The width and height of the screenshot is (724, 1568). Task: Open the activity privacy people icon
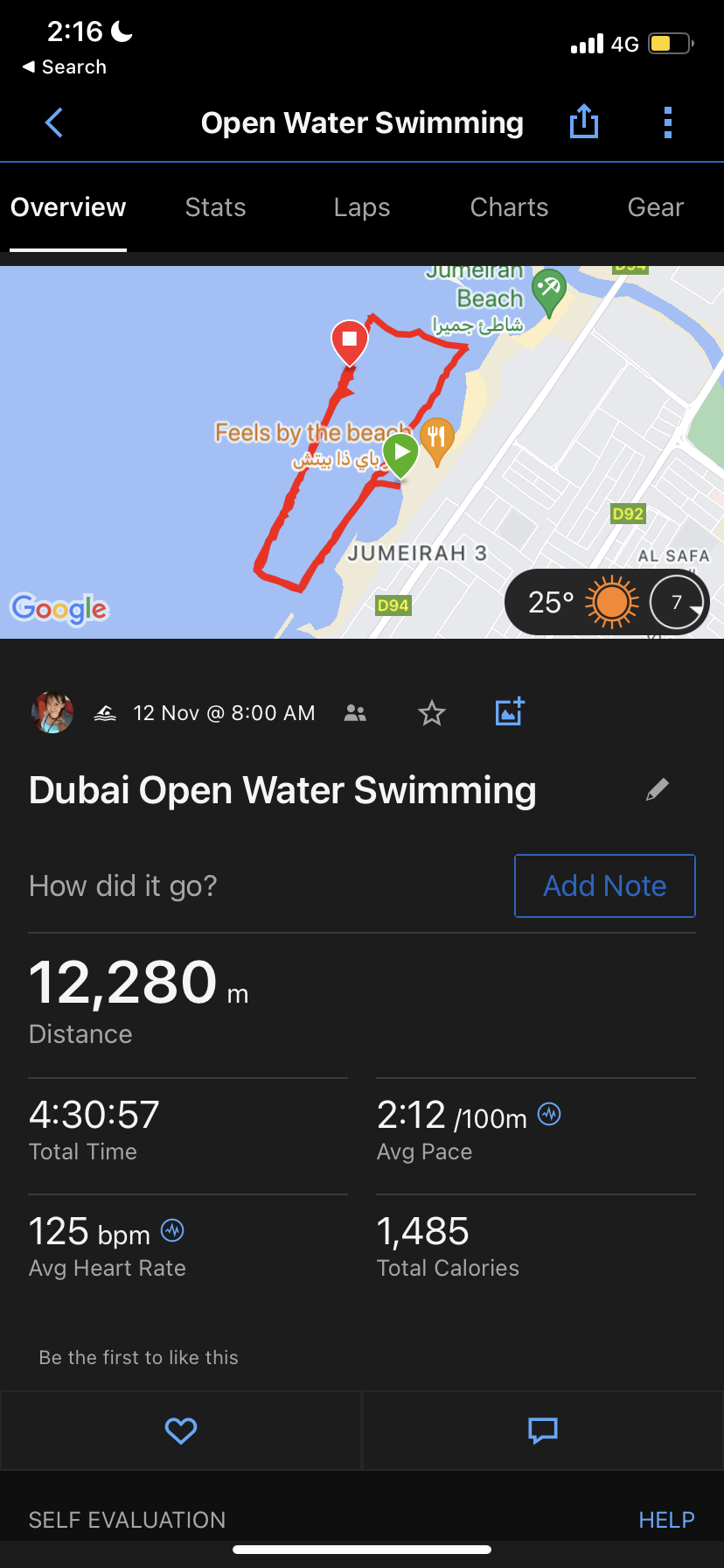coord(355,713)
